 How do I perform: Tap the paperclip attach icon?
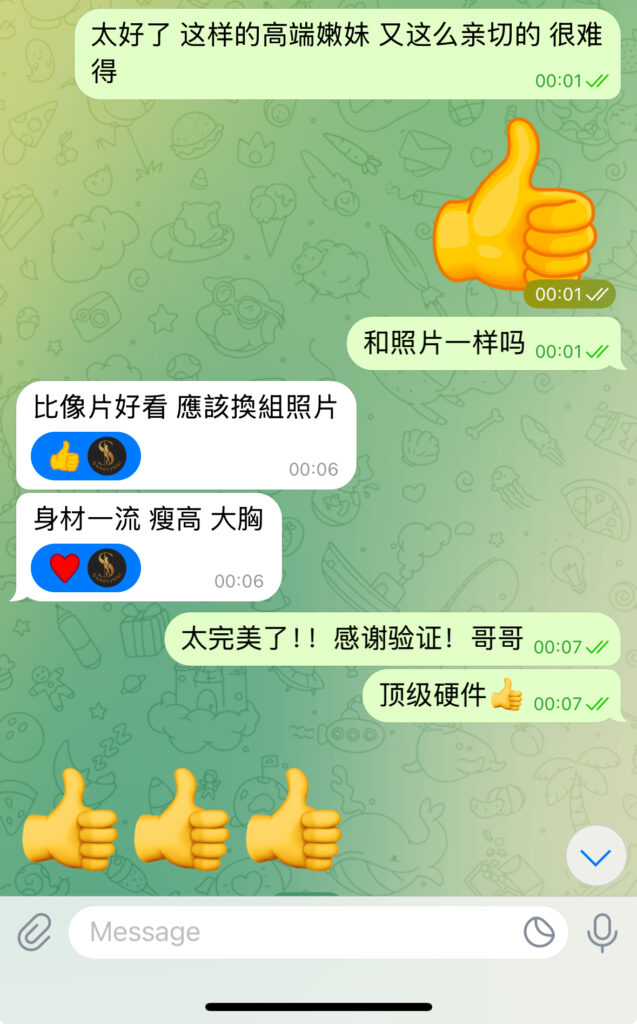(34, 932)
